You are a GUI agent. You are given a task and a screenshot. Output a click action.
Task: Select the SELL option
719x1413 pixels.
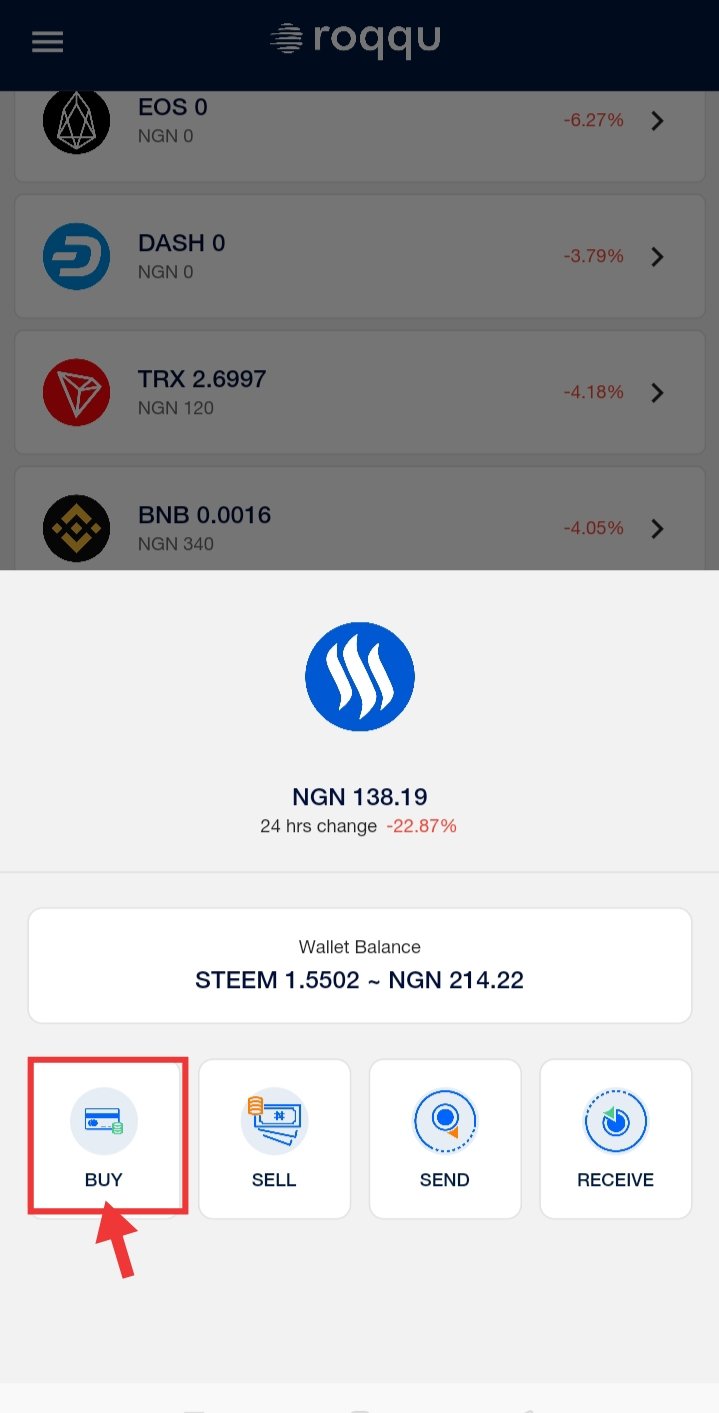click(274, 1138)
